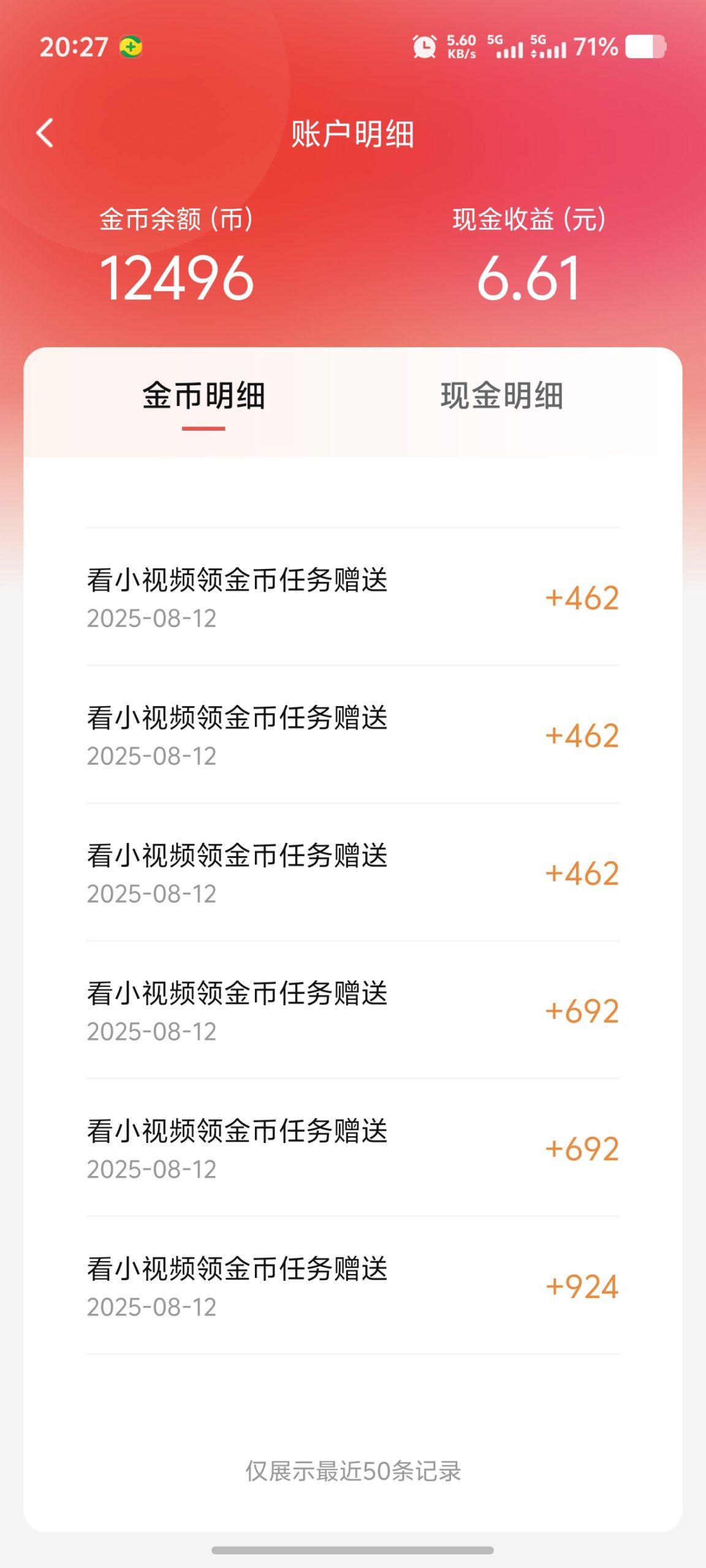Tap the green plus status bar icon

(x=132, y=46)
